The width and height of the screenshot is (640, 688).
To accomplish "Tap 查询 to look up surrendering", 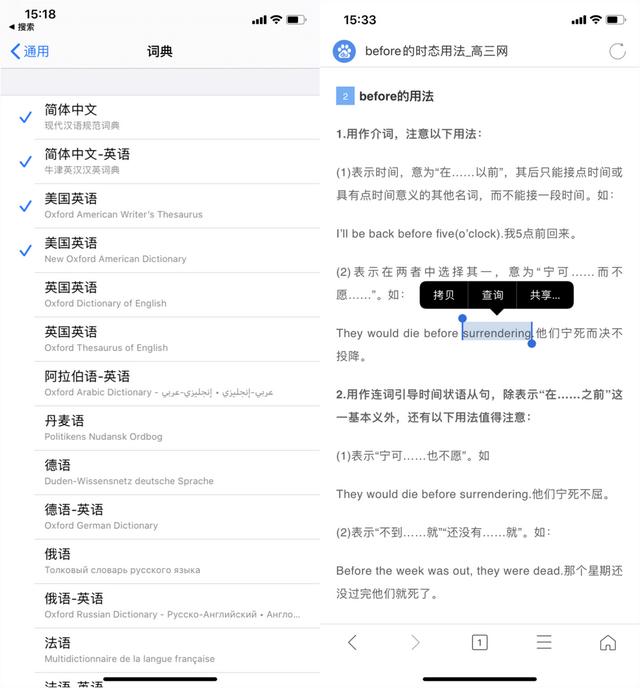I will [492, 295].
